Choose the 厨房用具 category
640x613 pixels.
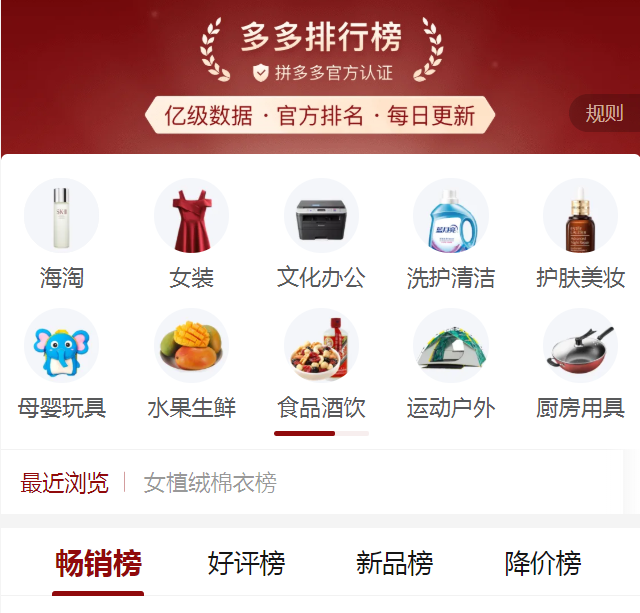[581, 365]
